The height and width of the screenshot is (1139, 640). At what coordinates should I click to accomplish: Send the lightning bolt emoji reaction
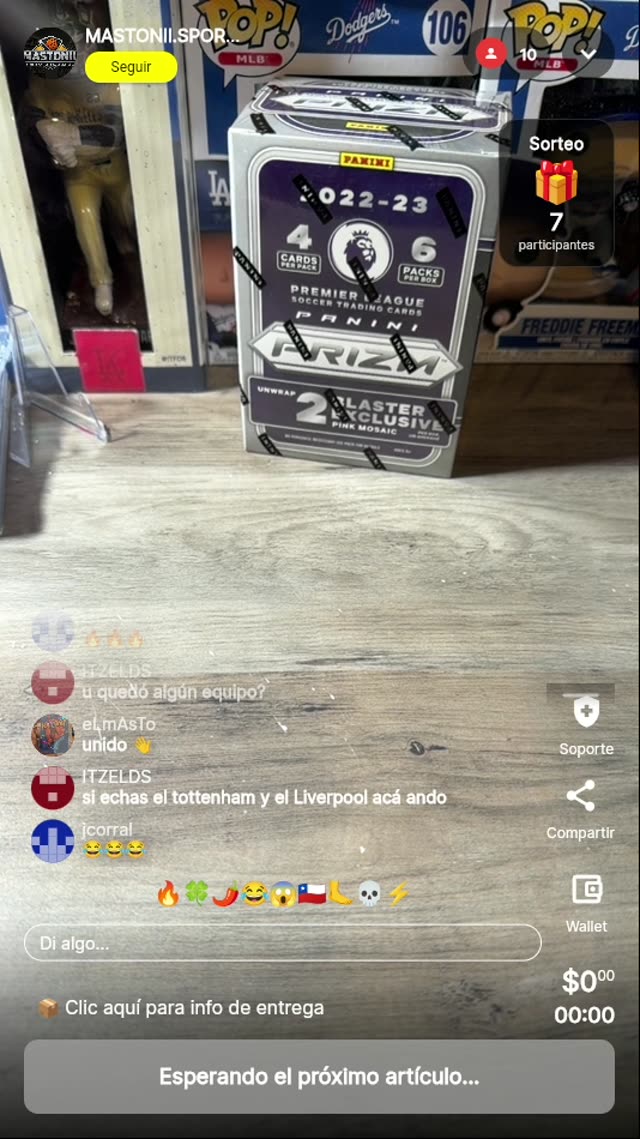[x=398, y=893]
